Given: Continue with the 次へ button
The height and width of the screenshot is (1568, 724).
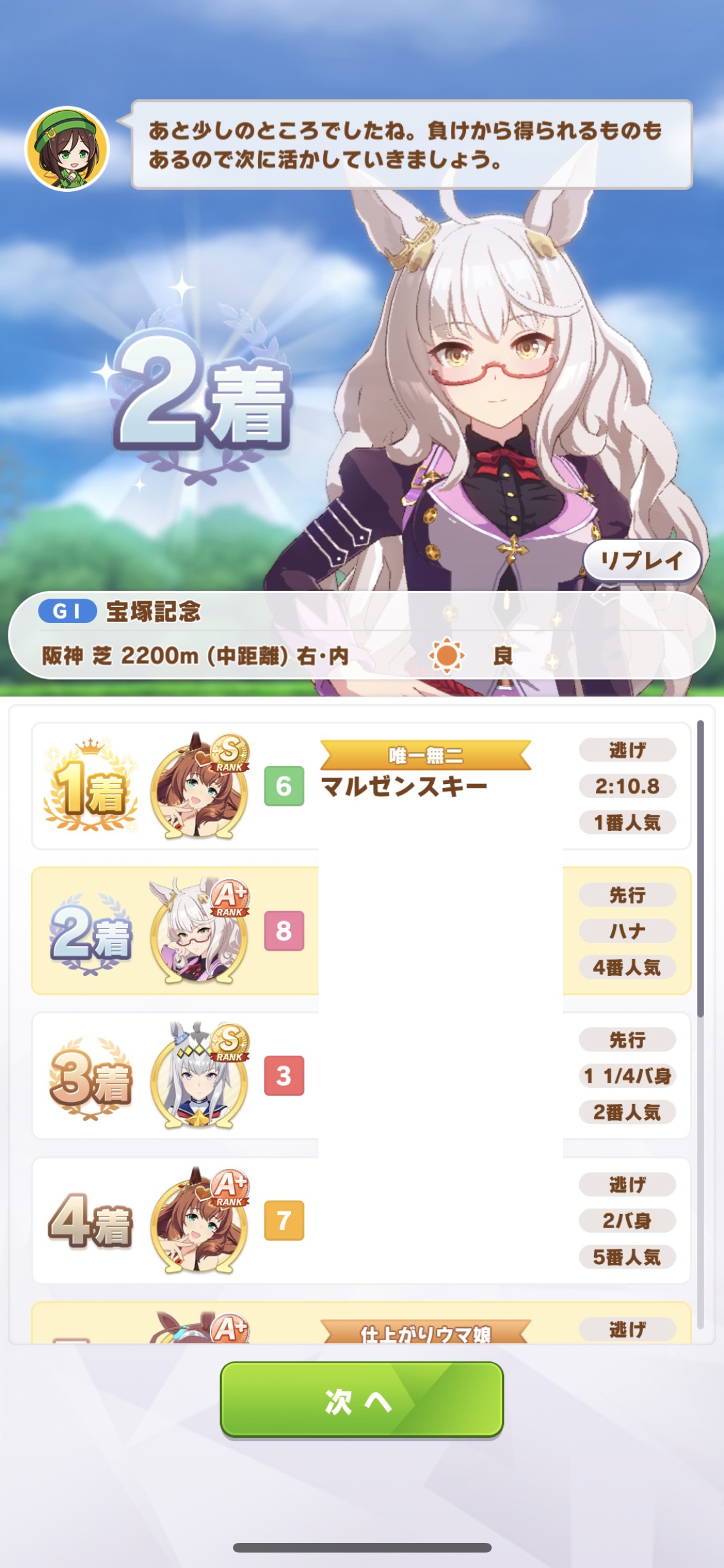Looking at the screenshot, I should [362, 1401].
